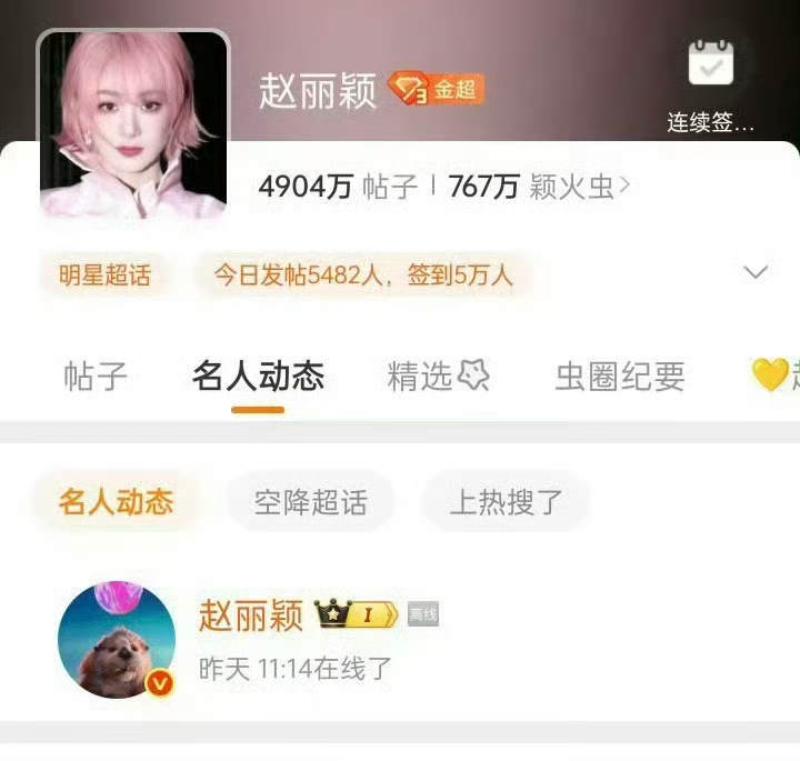Filter by the 名人动态 chip
The image size is (800, 761).
click(x=115, y=501)
